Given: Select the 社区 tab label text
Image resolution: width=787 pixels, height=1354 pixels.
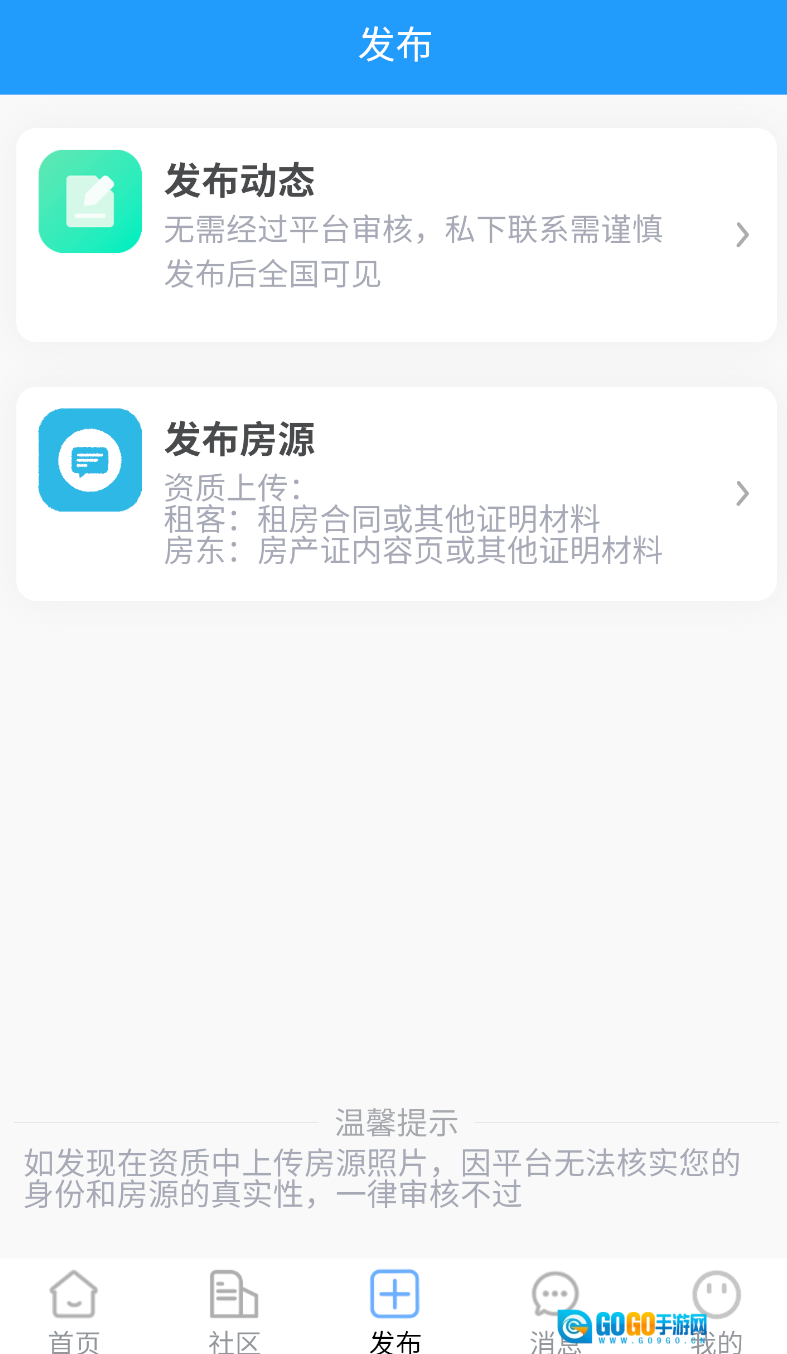Looking at the screenshot, I should tap(232, 1343).
